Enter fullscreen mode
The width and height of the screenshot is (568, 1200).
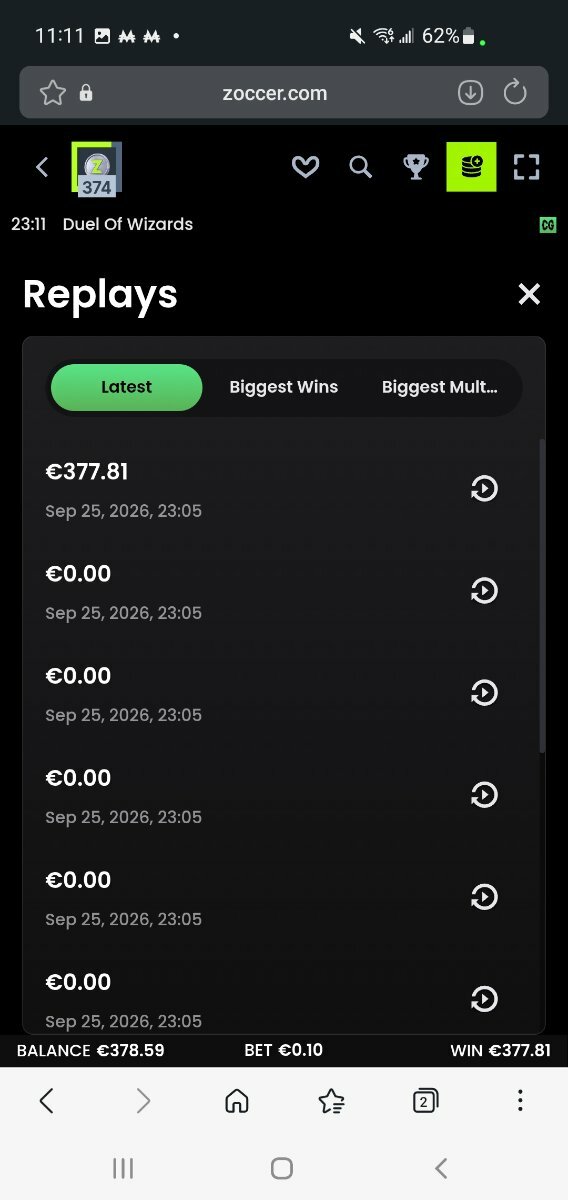[526, 167]
